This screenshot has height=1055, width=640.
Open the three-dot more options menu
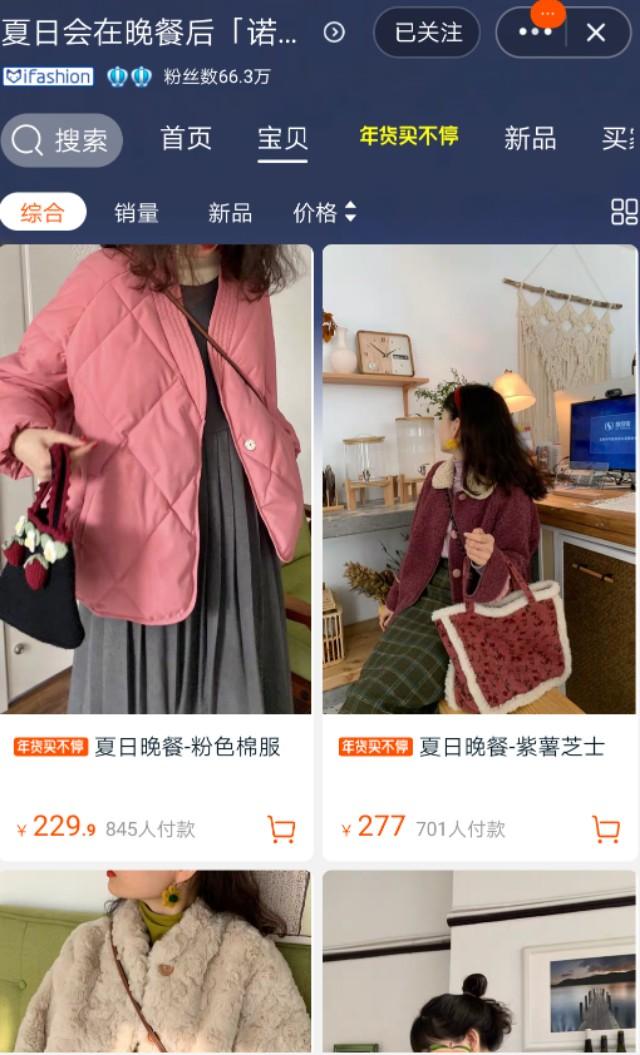point(535,33)
